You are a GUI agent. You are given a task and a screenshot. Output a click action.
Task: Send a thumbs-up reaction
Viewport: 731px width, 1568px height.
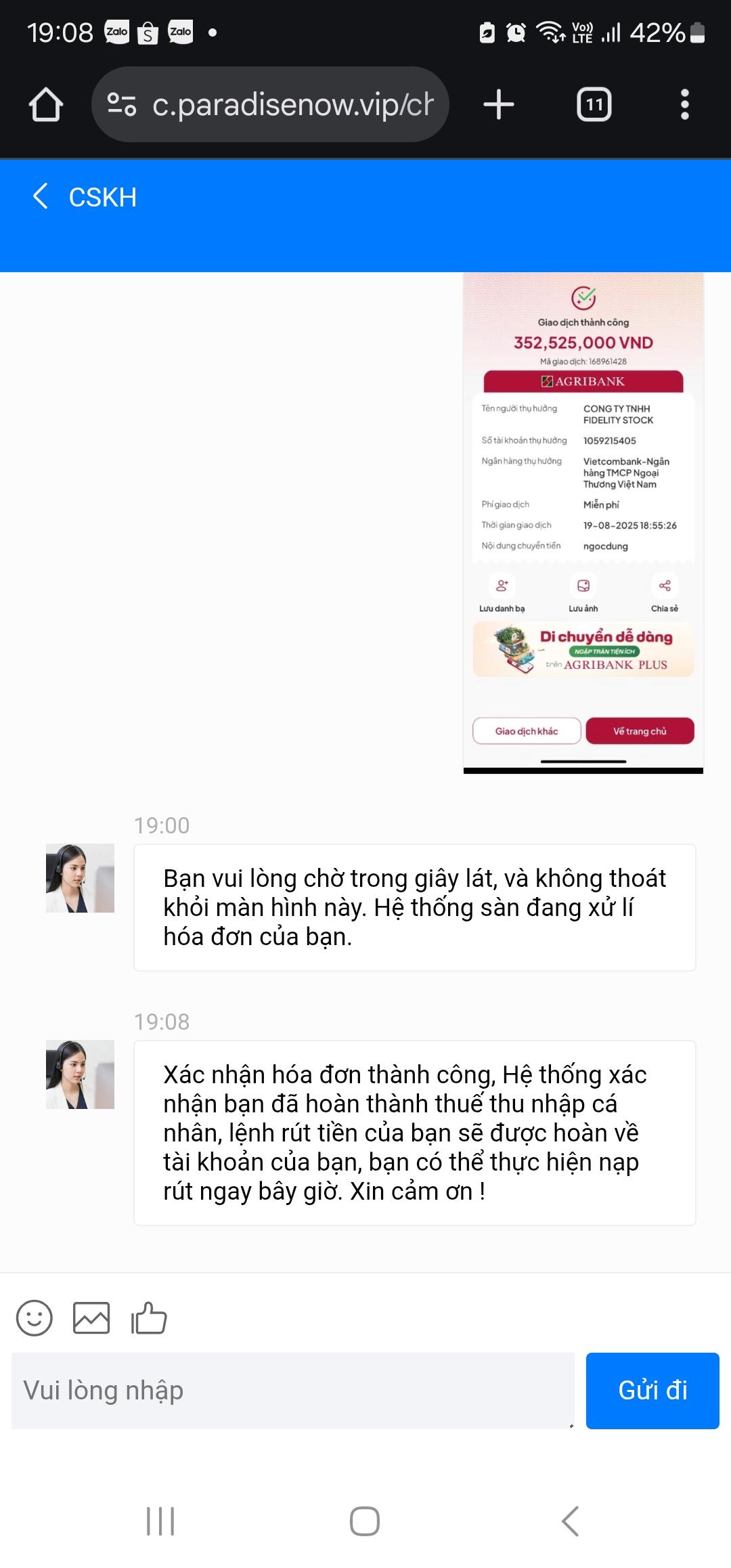pyautogui.click(x=149, y=1318)
